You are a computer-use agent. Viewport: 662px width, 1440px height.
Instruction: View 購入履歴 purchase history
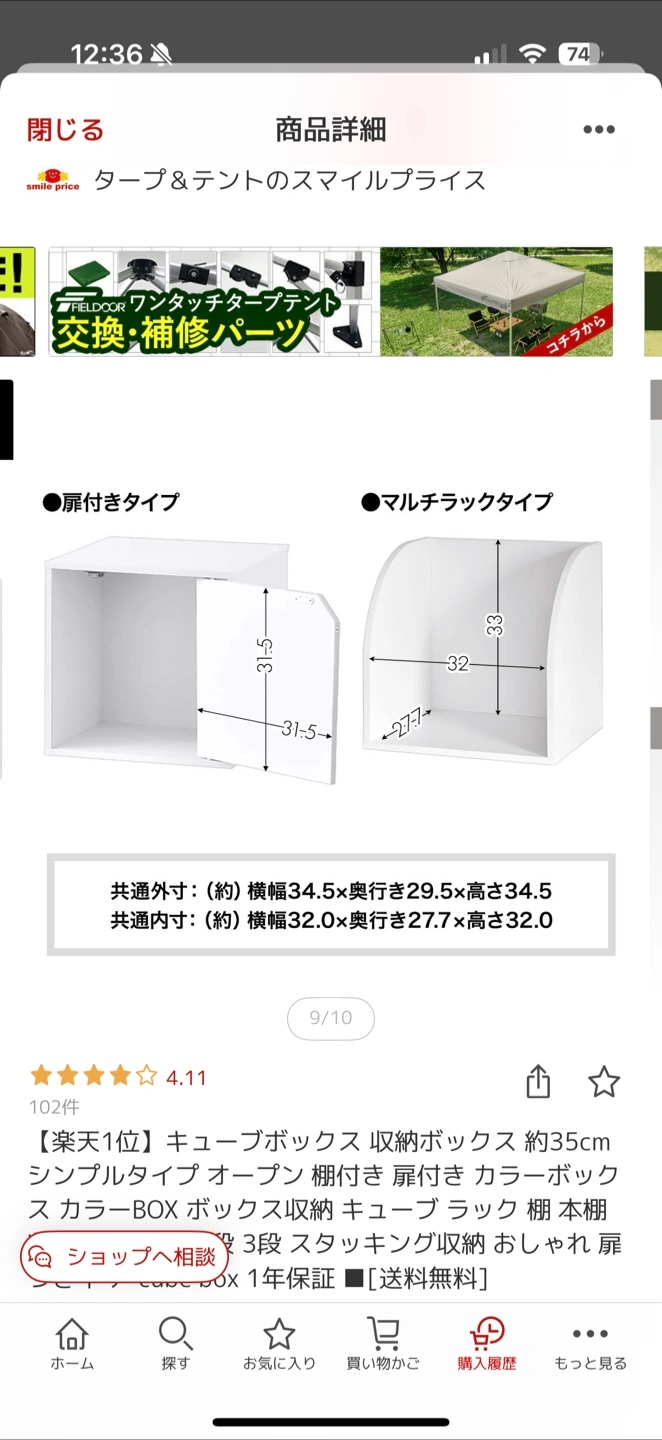pyautogui.click(x=487, y=1343)
